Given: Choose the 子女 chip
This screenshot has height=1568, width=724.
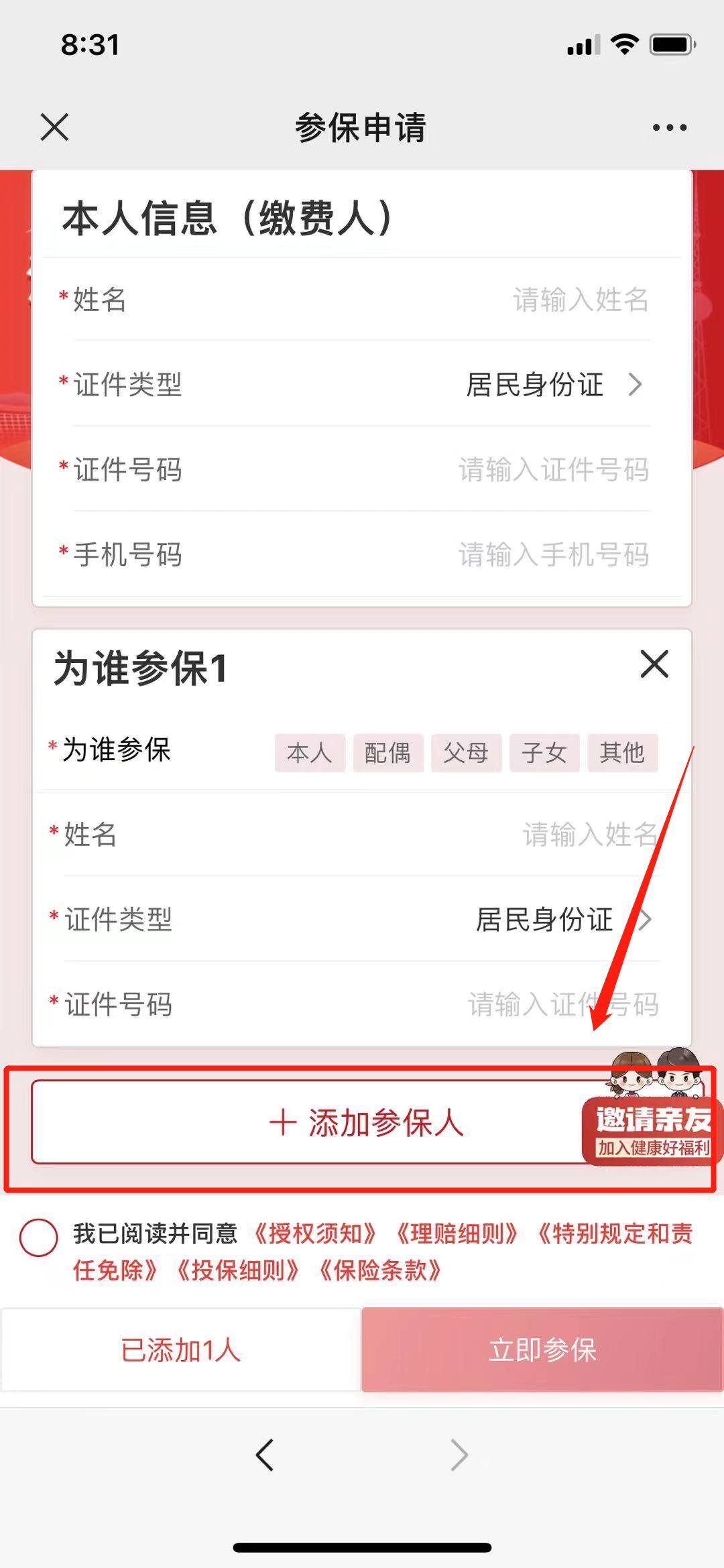Looking at the screenshot, I should 544,753.
